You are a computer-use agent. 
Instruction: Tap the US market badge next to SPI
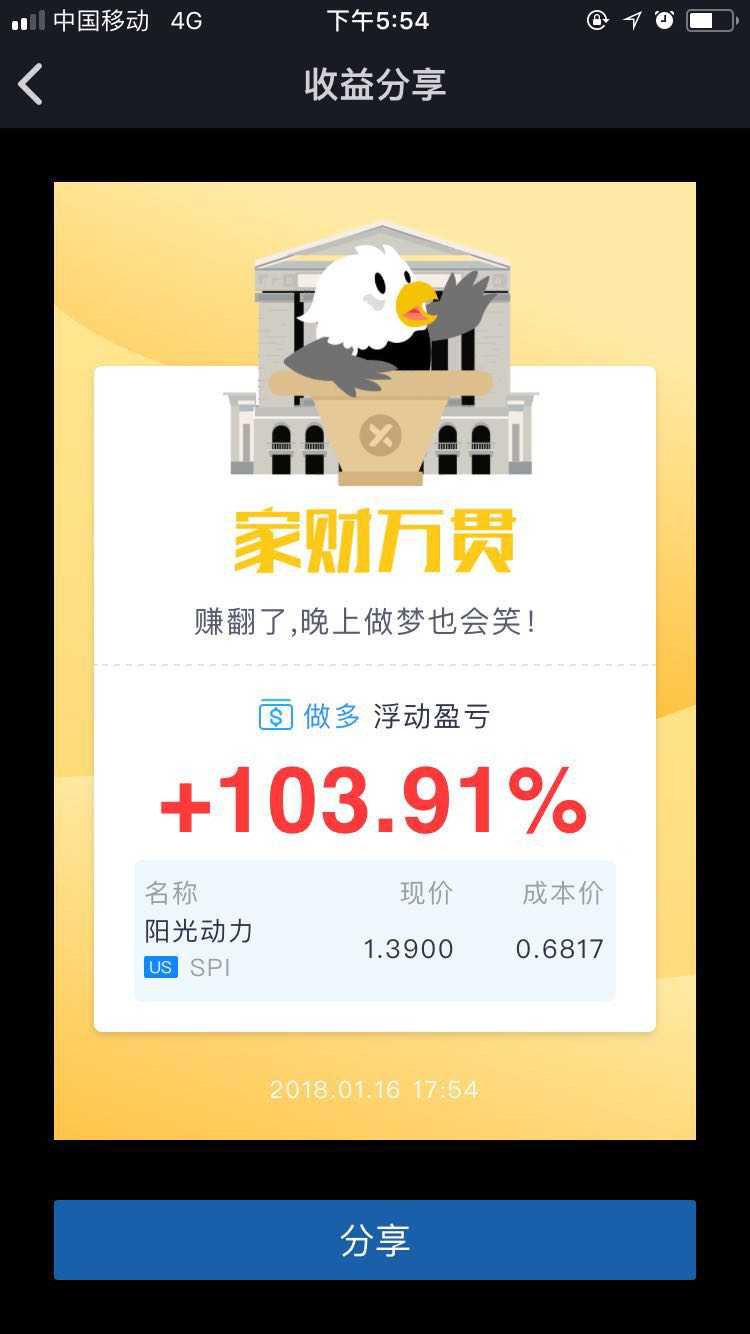tap(160, 966)
